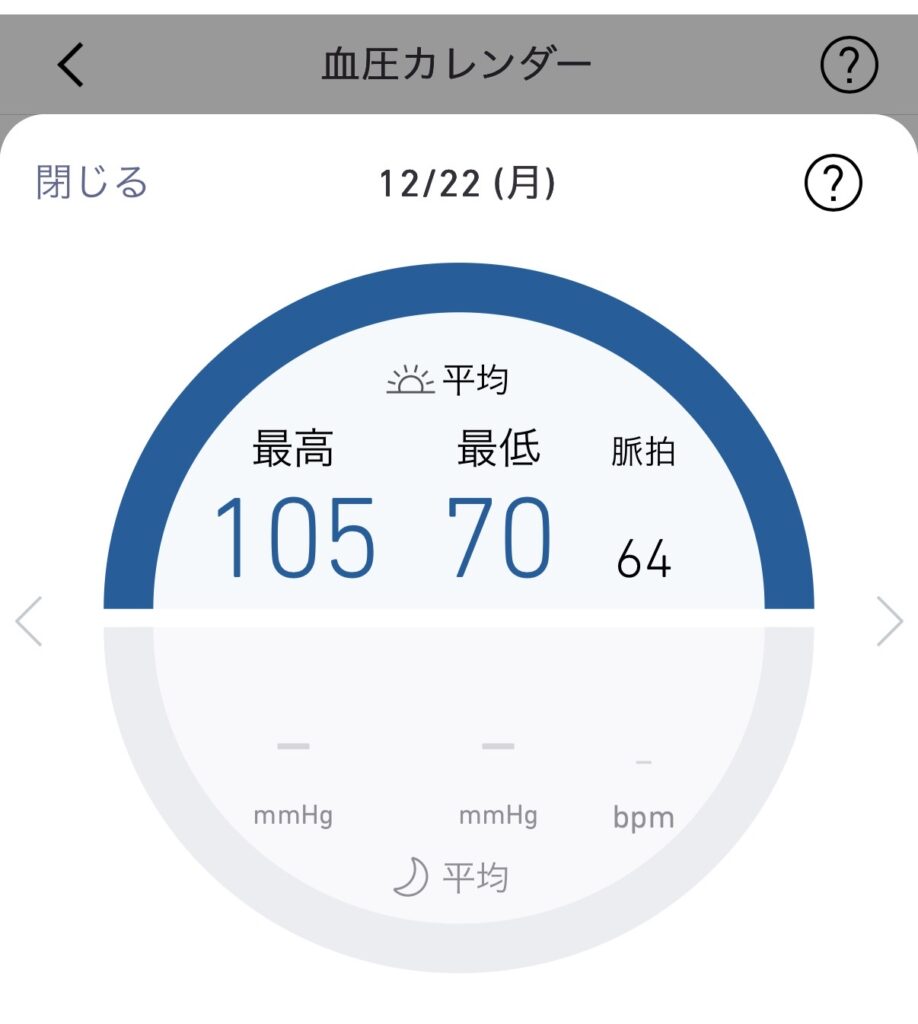Open help icon beside the 12/22 date

(x=833, y=183)
